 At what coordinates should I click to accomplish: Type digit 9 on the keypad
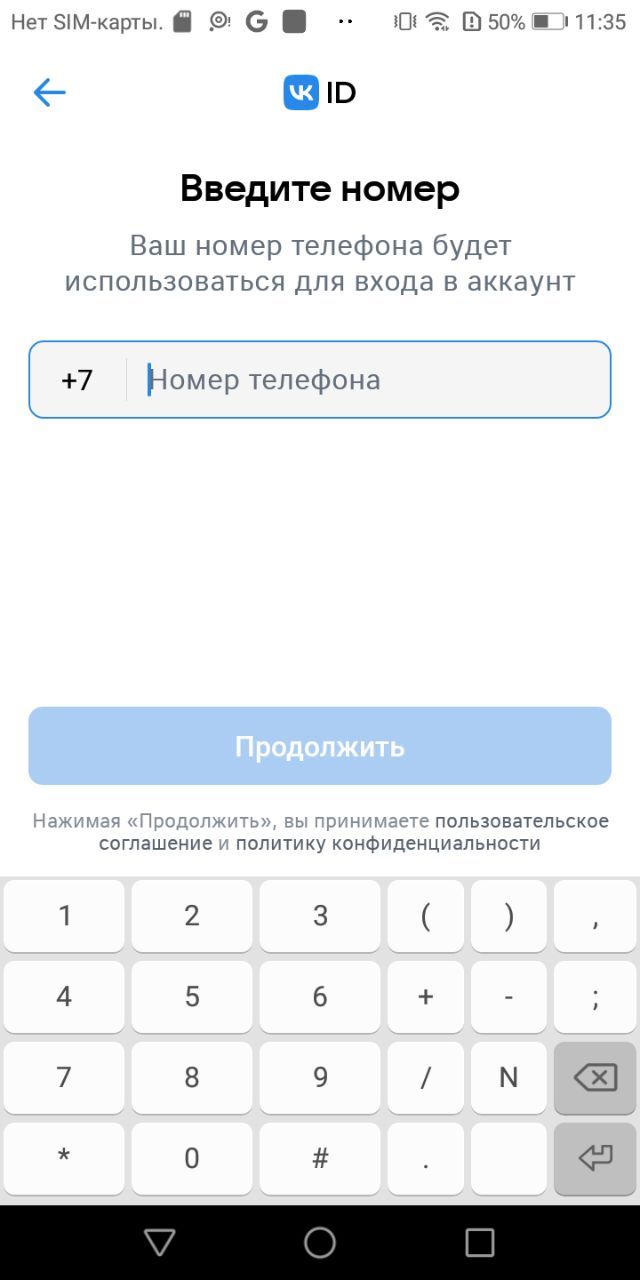tap(320, 1077)
